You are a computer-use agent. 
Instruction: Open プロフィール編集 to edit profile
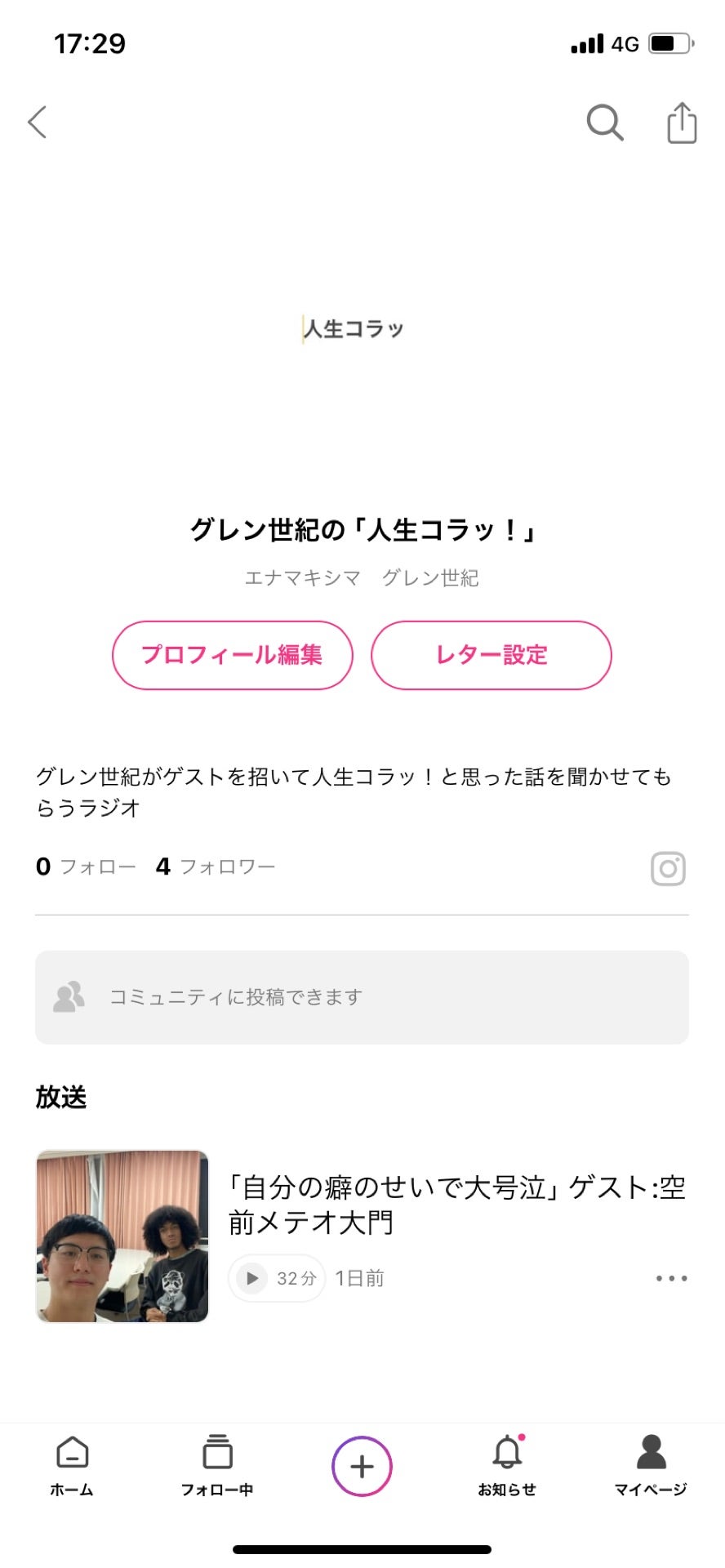coord(232,654)
